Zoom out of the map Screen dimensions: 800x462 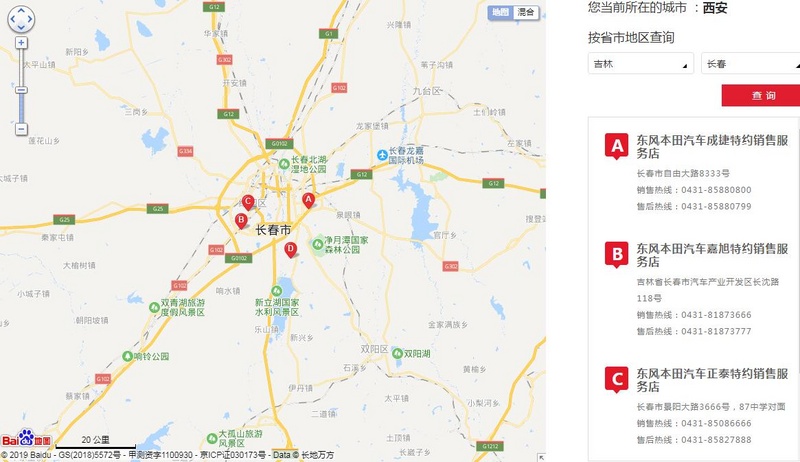click(x=21, y=129)
